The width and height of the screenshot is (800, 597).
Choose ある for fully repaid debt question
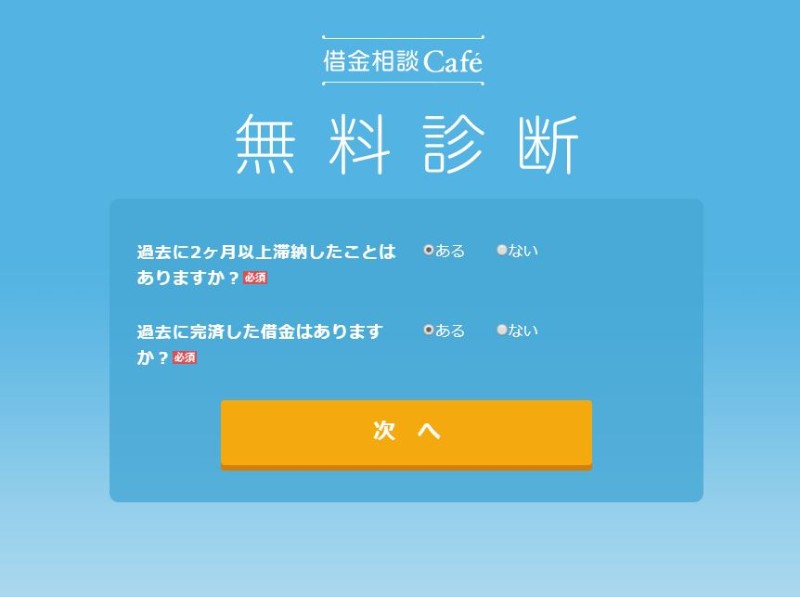[x=429, y=330]
